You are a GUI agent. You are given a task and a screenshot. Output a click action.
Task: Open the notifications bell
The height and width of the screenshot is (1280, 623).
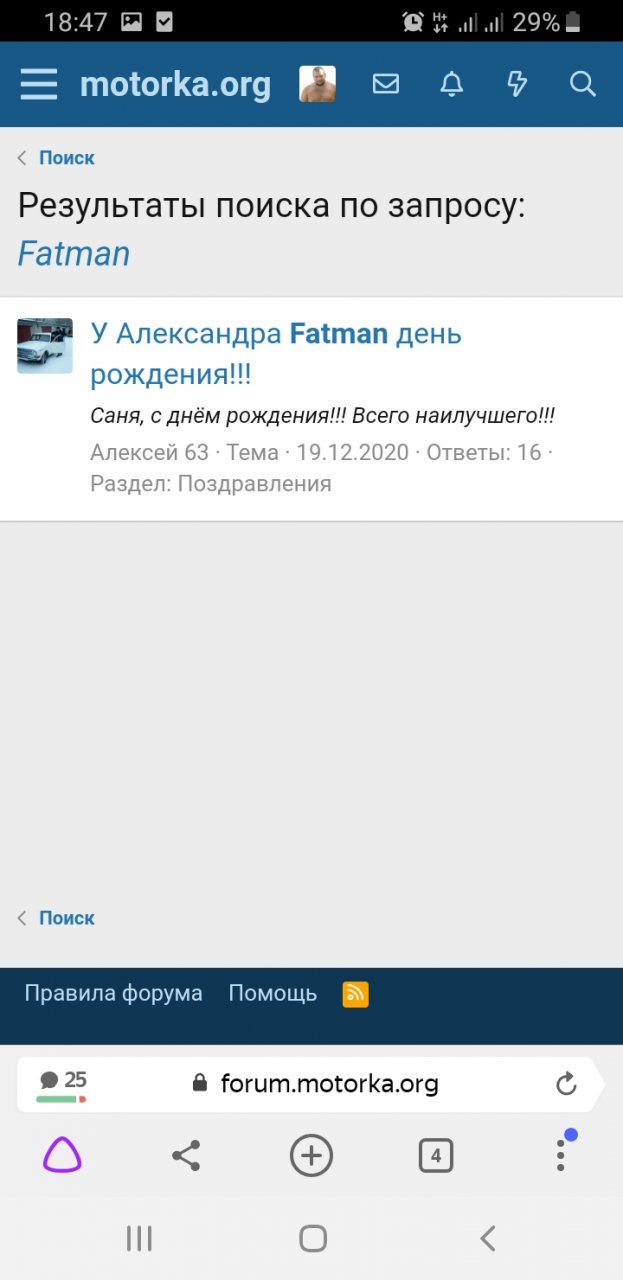click(452, 85)
